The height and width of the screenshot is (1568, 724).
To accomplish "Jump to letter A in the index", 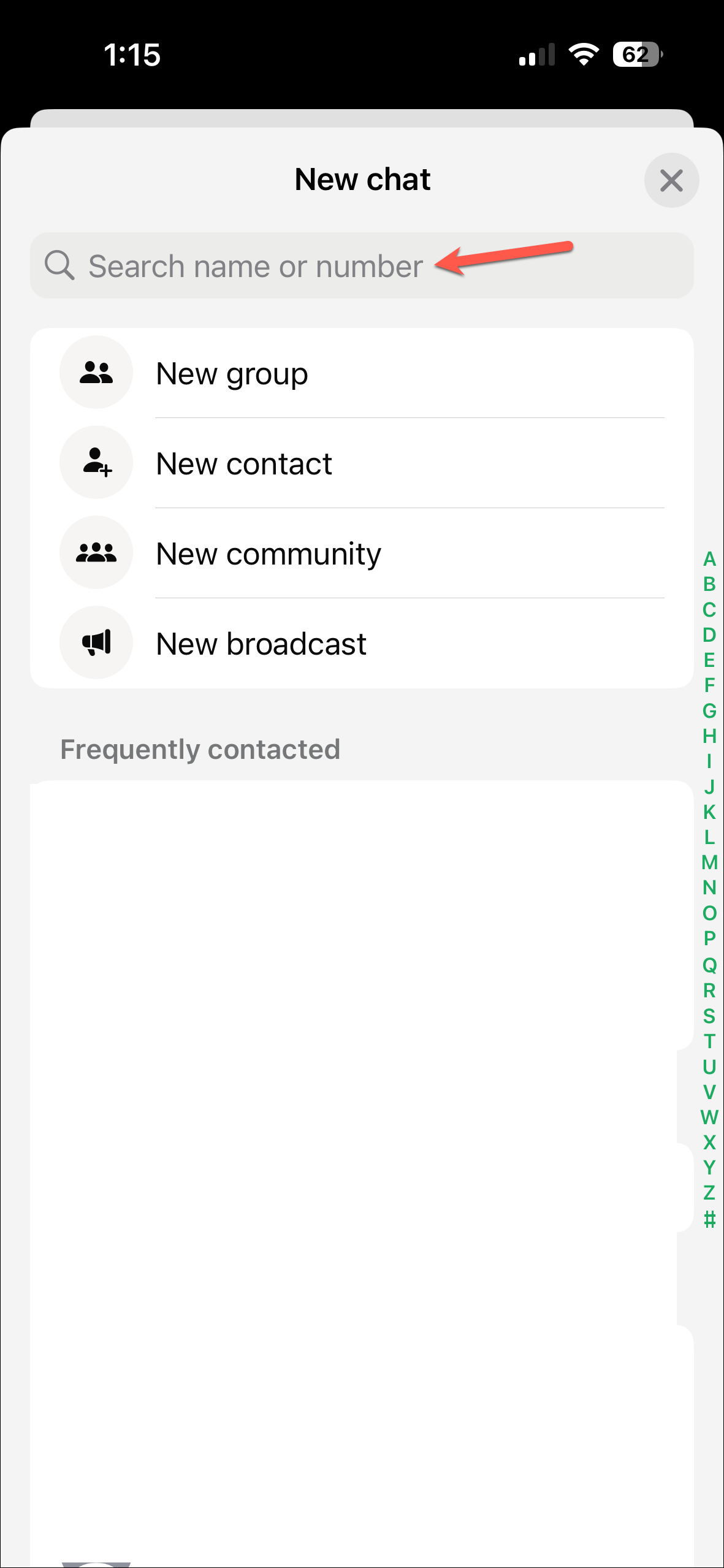I will pos(709,559).
